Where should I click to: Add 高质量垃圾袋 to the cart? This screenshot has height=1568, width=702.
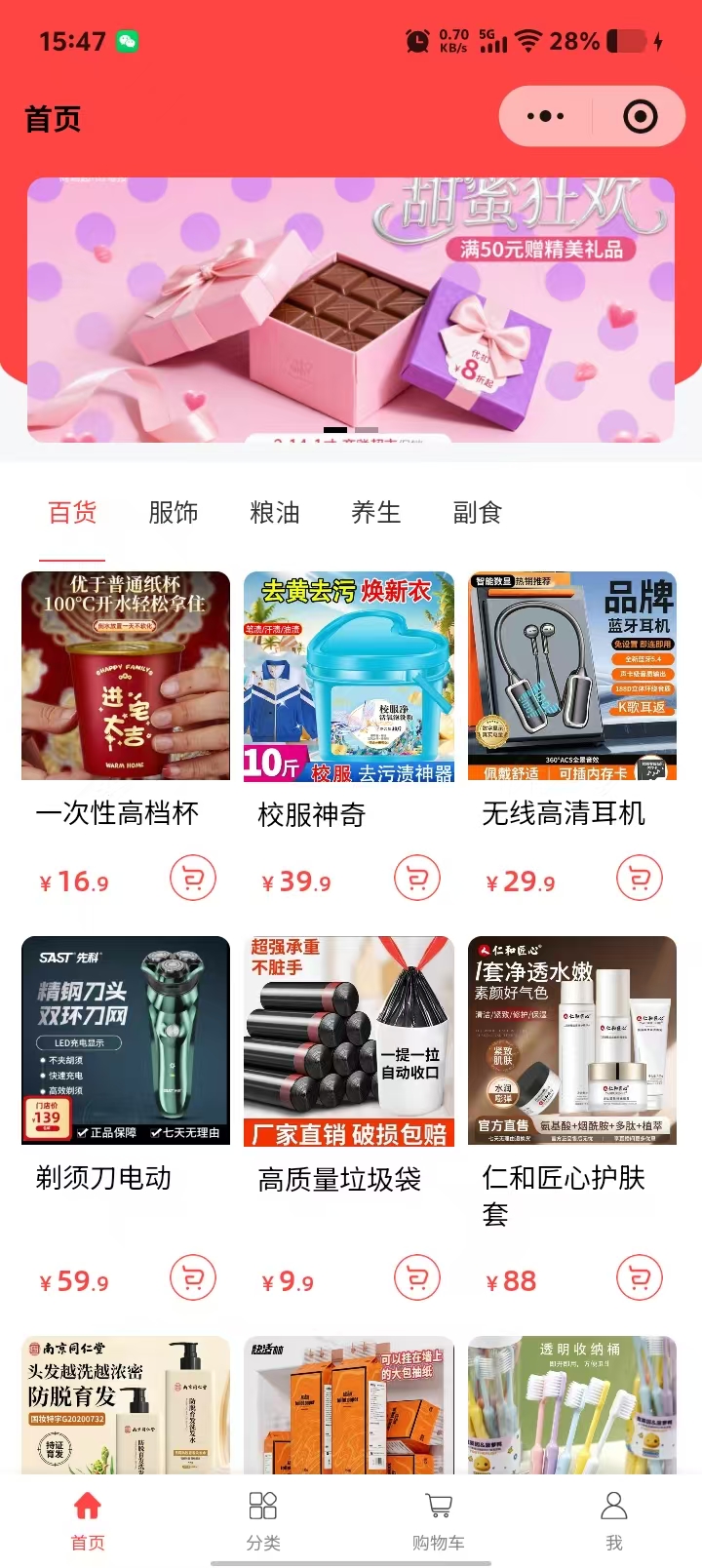[x=417, y=1277]
